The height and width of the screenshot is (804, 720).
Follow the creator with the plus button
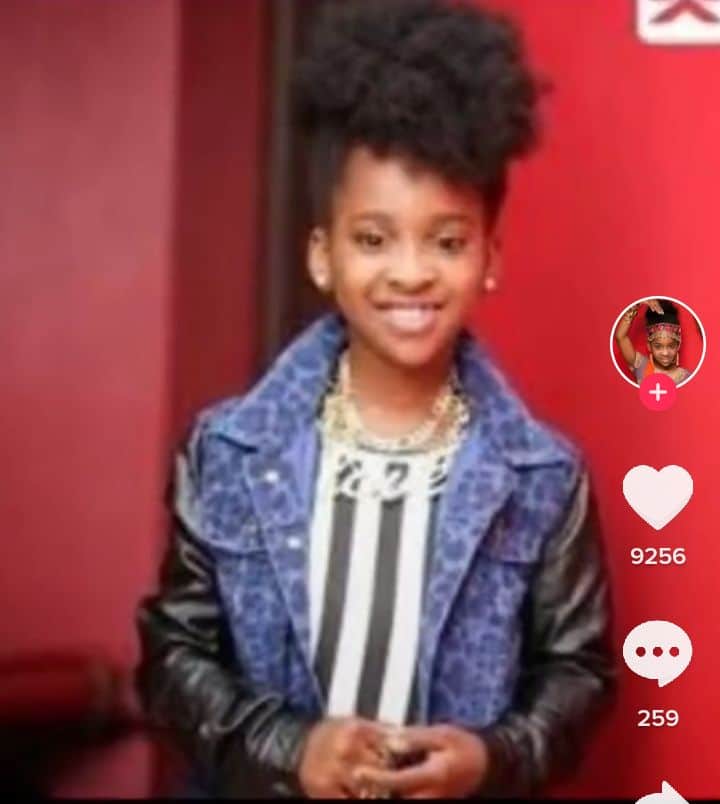point(657,393)
